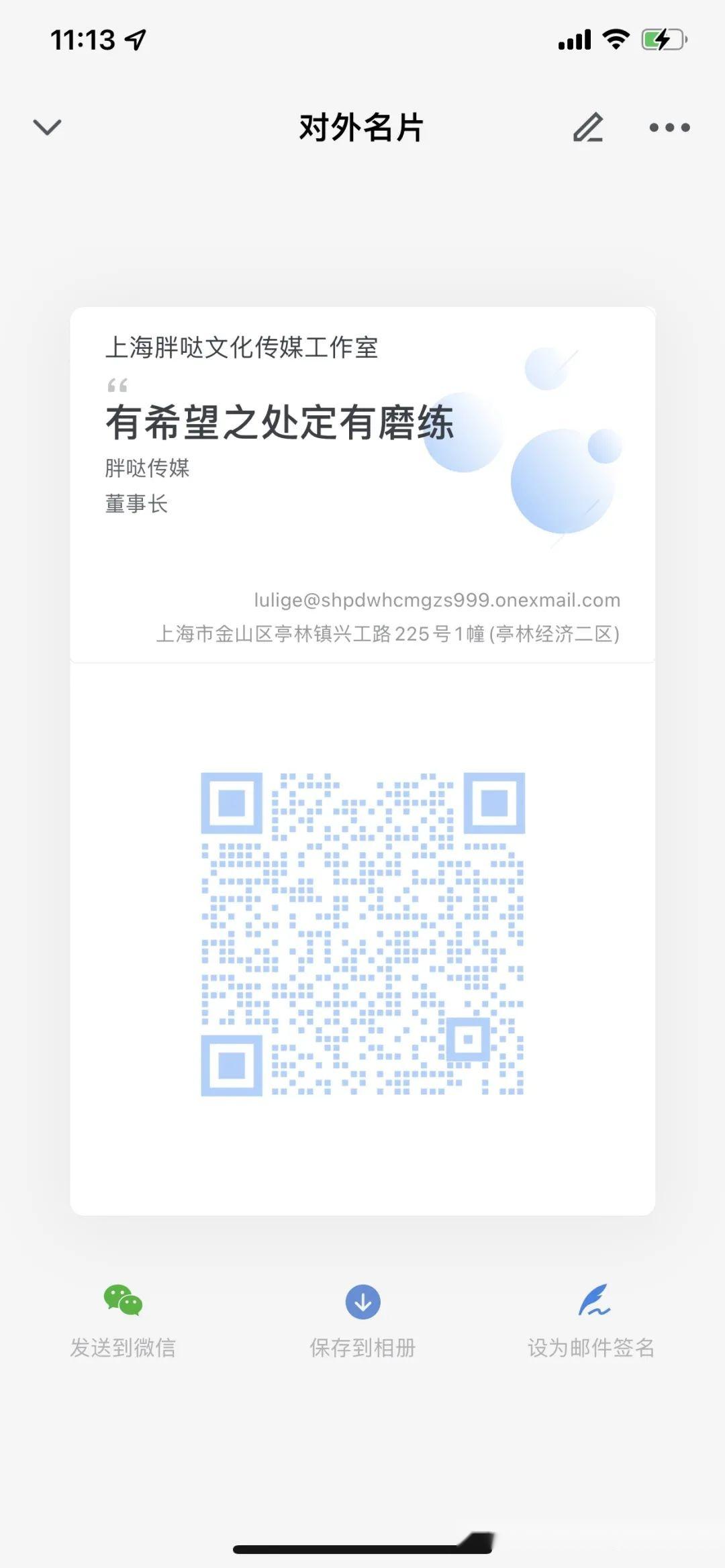Set card as email signature (设为邮件签名)
The width and height of the screenshot is (725, 1568).
click(591, 1319)
